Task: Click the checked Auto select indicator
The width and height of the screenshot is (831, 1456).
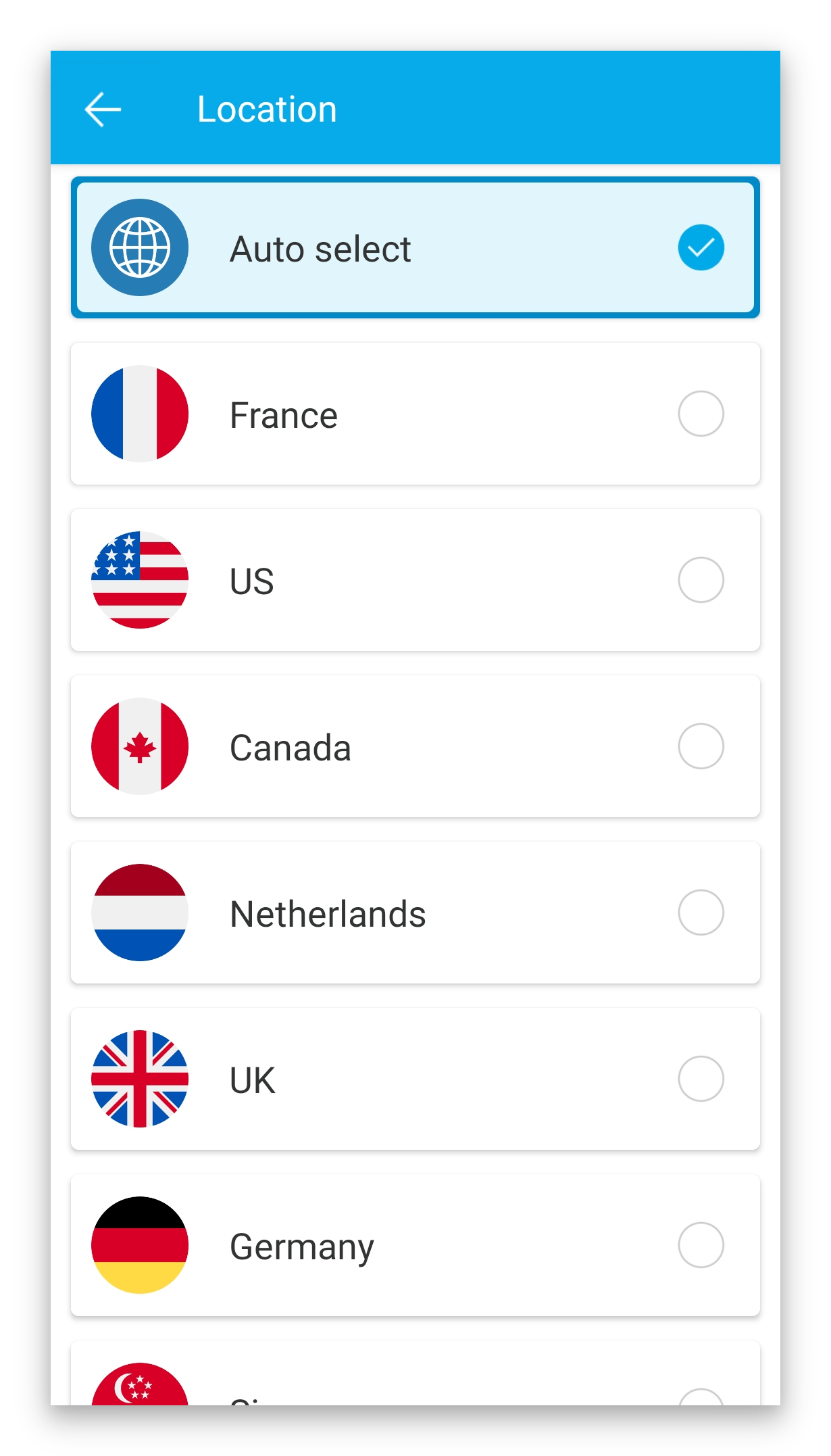Action: tap(701, 247)
